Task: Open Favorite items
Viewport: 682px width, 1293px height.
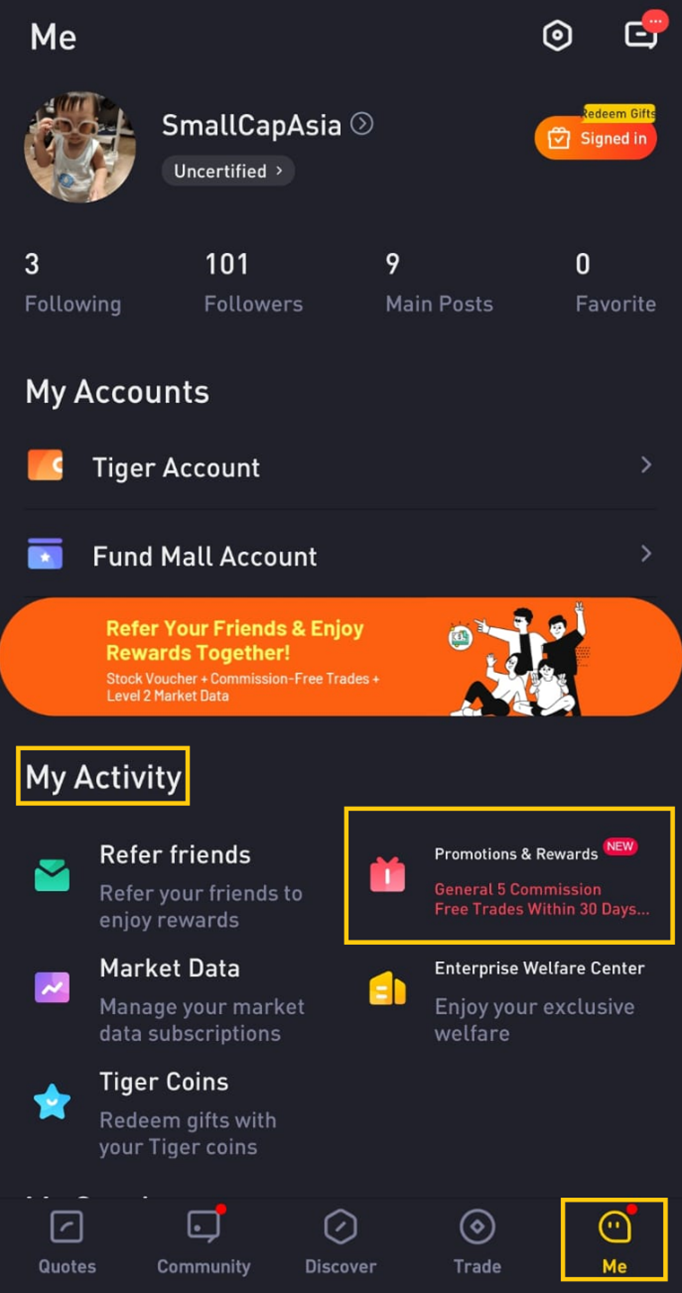Action: point(616,284)
